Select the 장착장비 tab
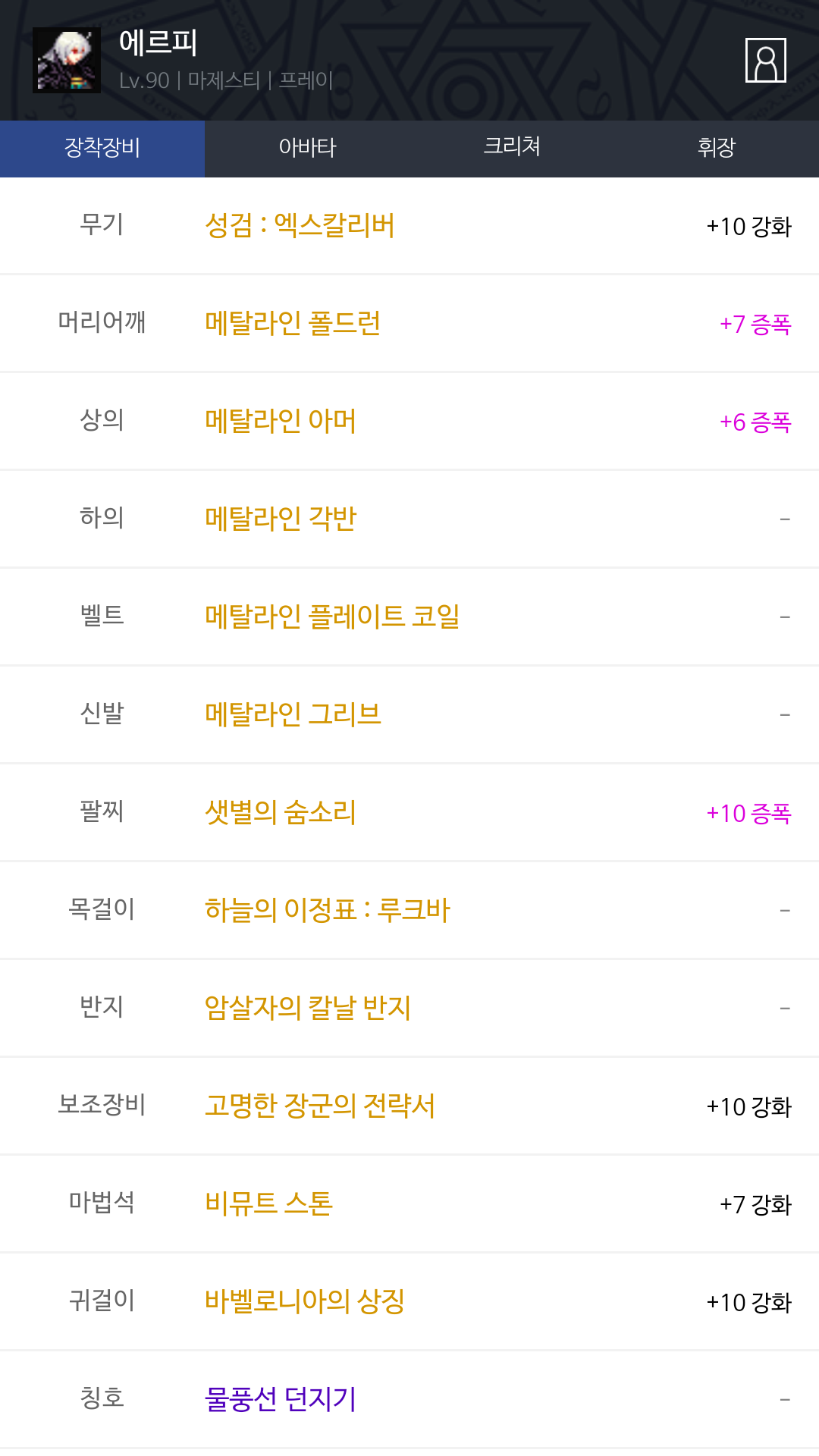Viewport: 819px width, 1456px height. tap(102, 149)
